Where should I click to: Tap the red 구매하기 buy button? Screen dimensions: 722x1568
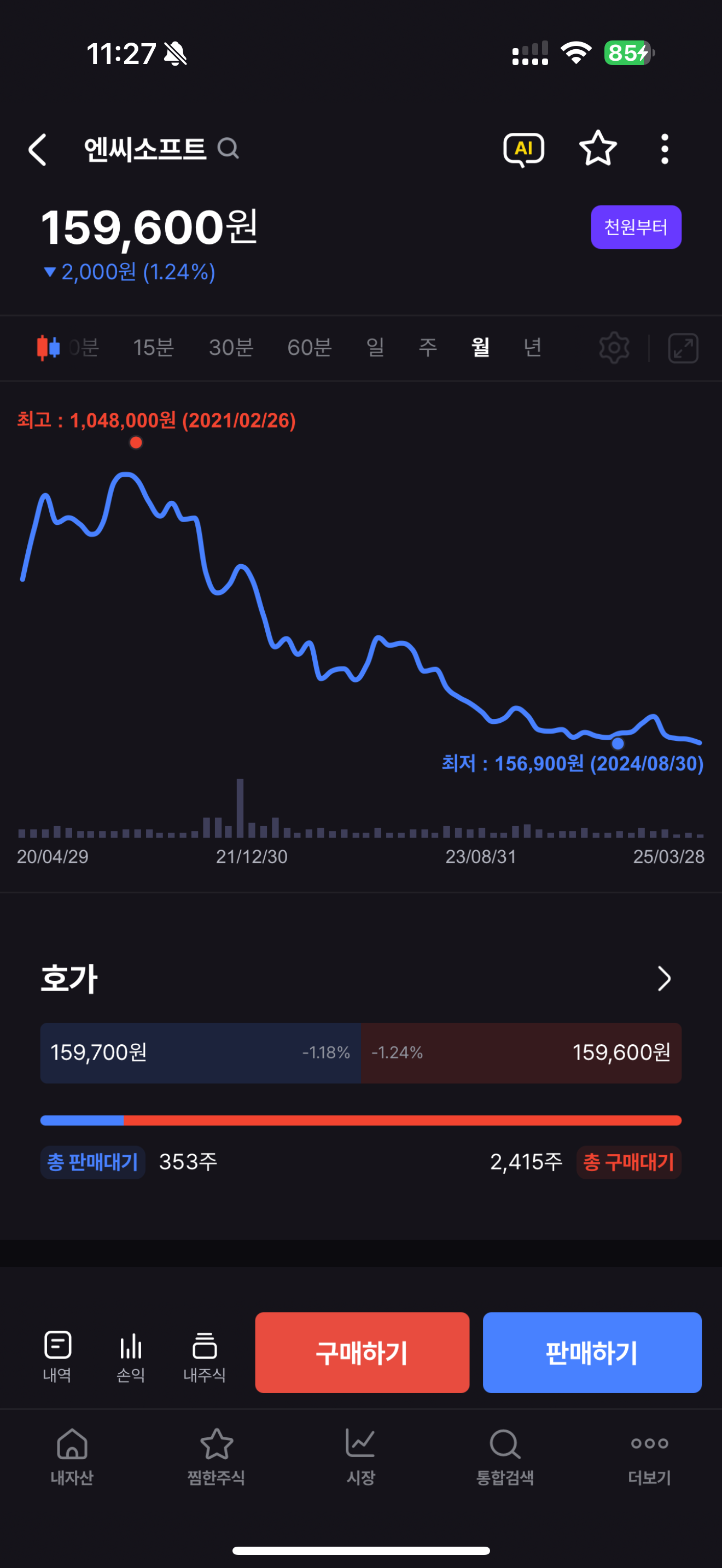(x=362, y=1353)
